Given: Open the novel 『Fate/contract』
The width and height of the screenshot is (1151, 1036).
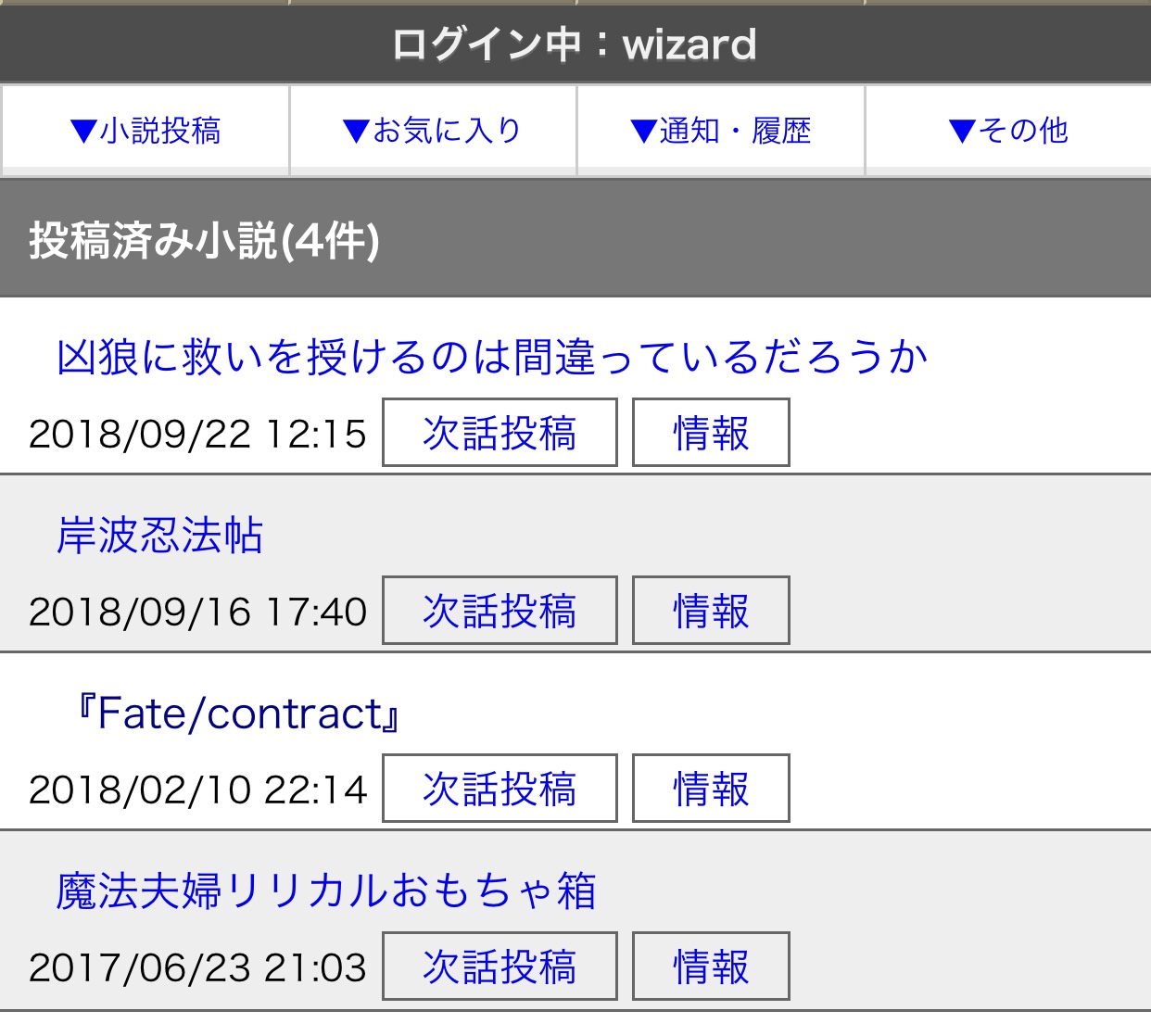Looking at the screenshot, I should (237, 713).
